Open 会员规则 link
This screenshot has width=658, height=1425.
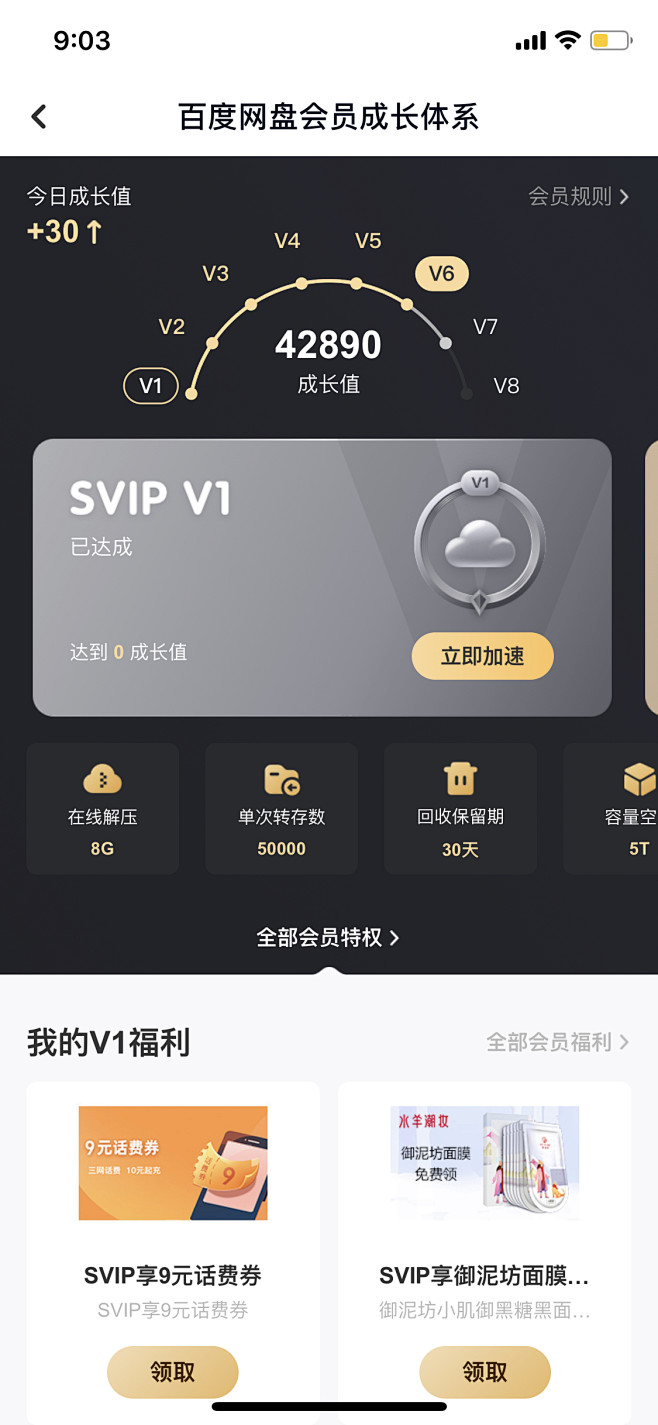click(578, 196)
